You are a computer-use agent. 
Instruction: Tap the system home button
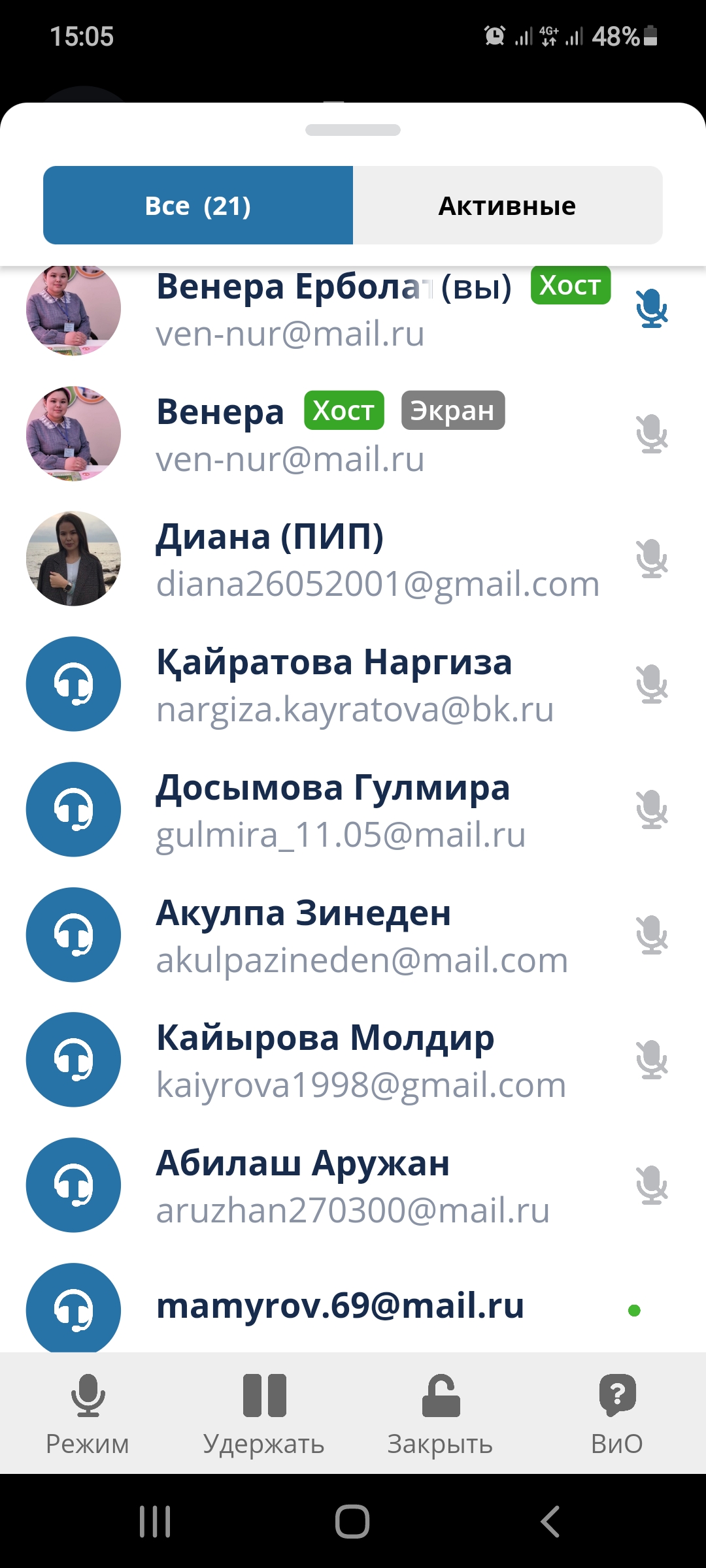[x=352, y=1522]
